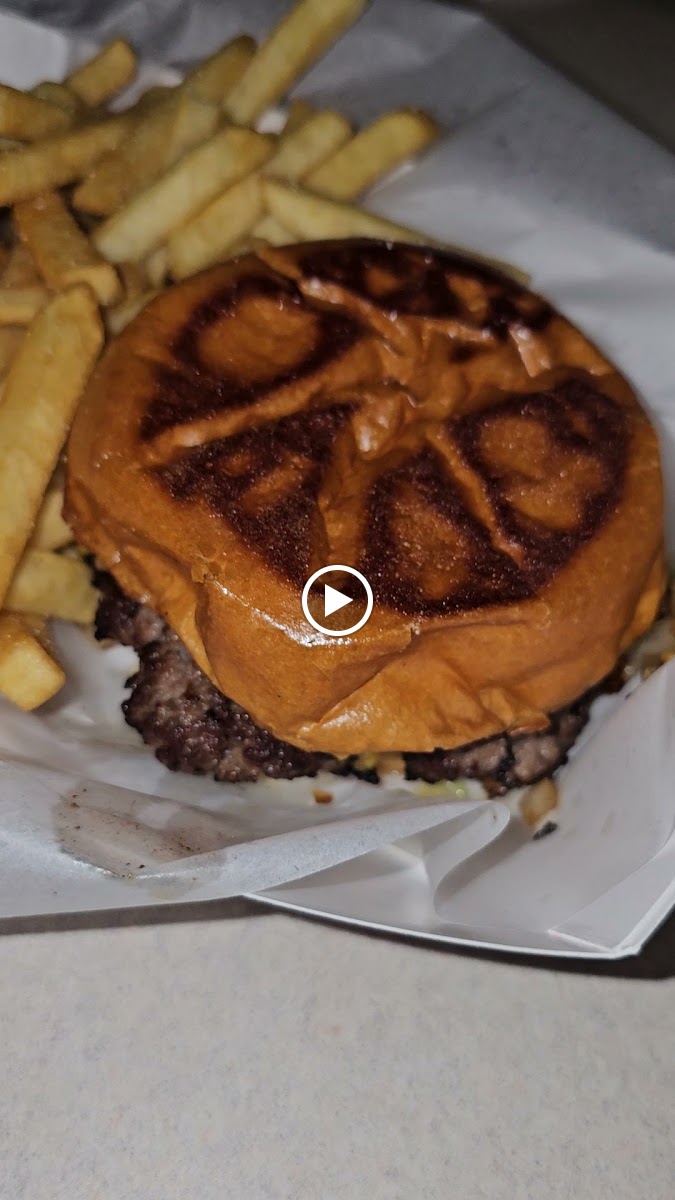Play the burger and fries video
This screenshot has width=675, height=1200.
tap(337, 600)
